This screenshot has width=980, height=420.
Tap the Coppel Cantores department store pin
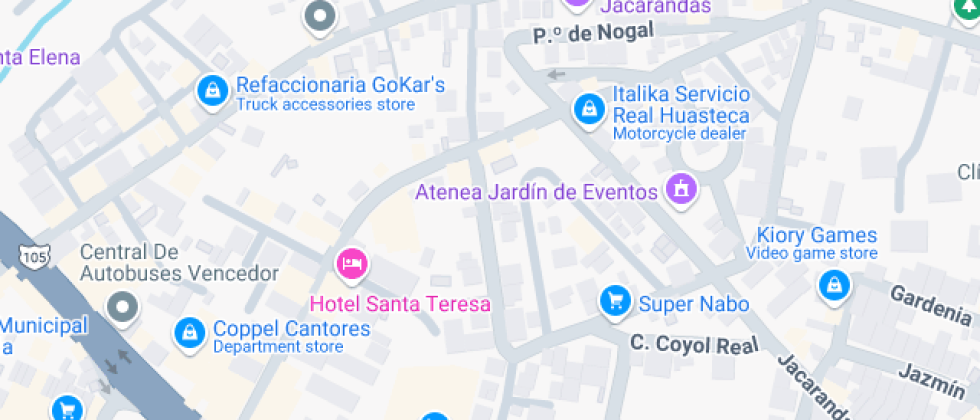189,333
